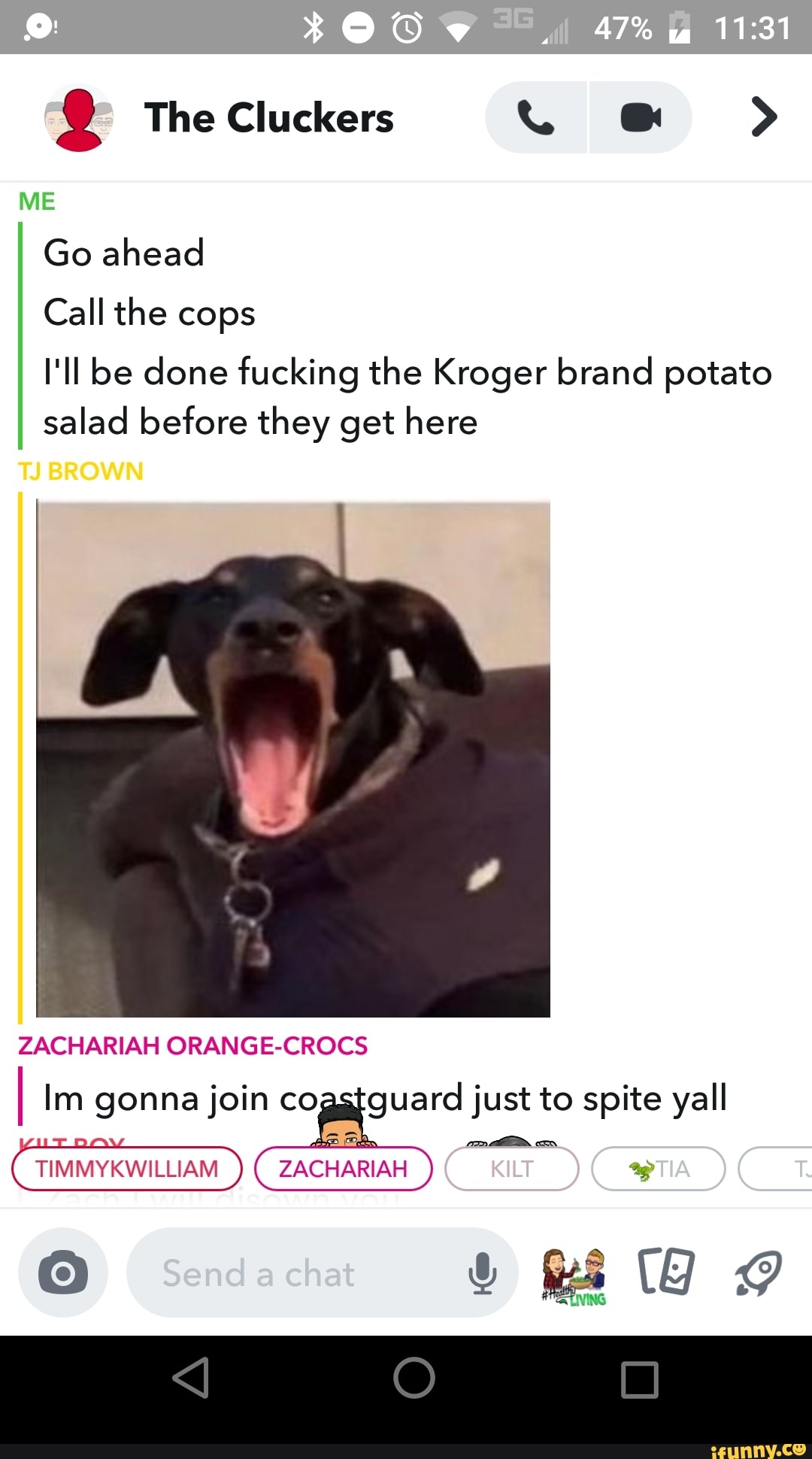Open the chevron arrow beside the call buttons
The height and width of the screenshot is (1459, 812).
[763, 117]
